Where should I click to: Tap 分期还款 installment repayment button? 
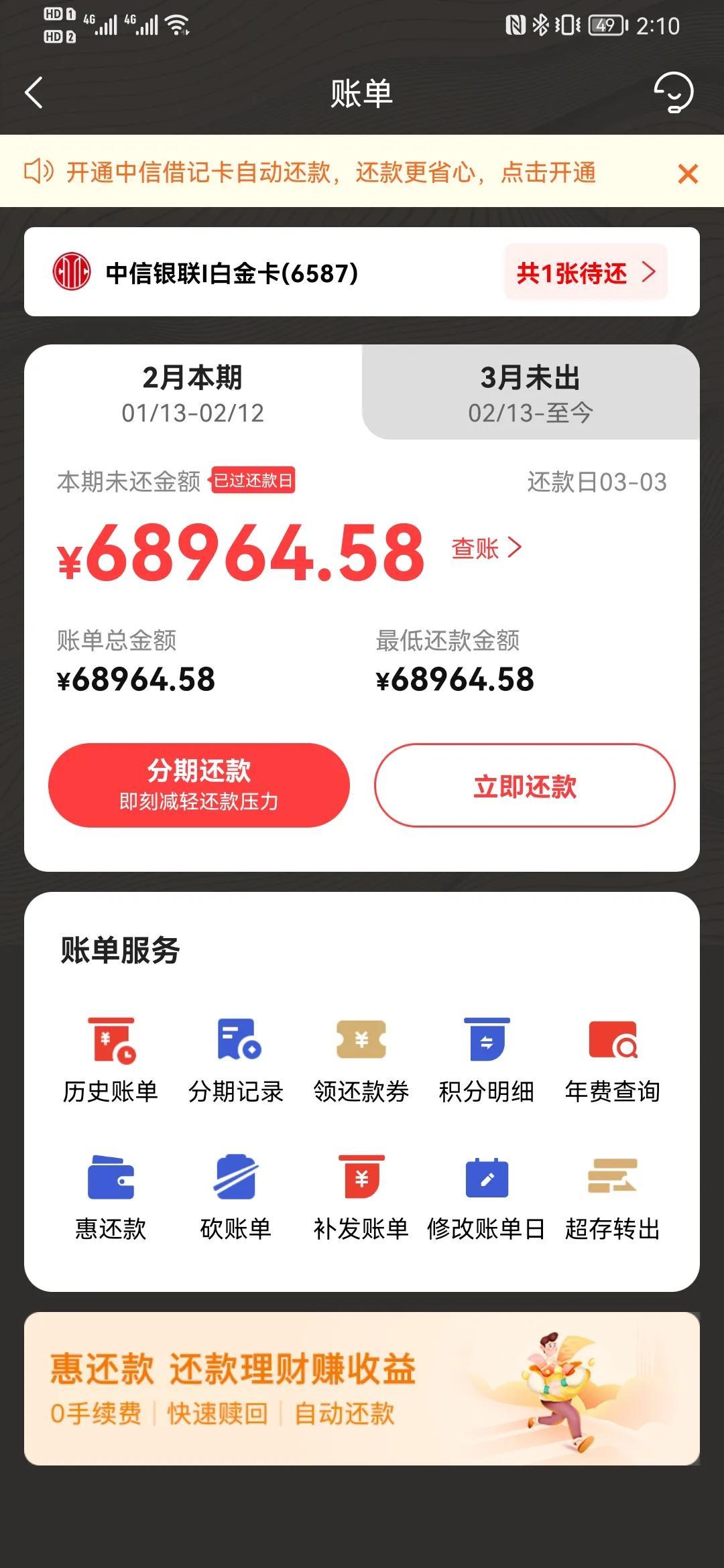pyautogui.click(x=198, y=785)
